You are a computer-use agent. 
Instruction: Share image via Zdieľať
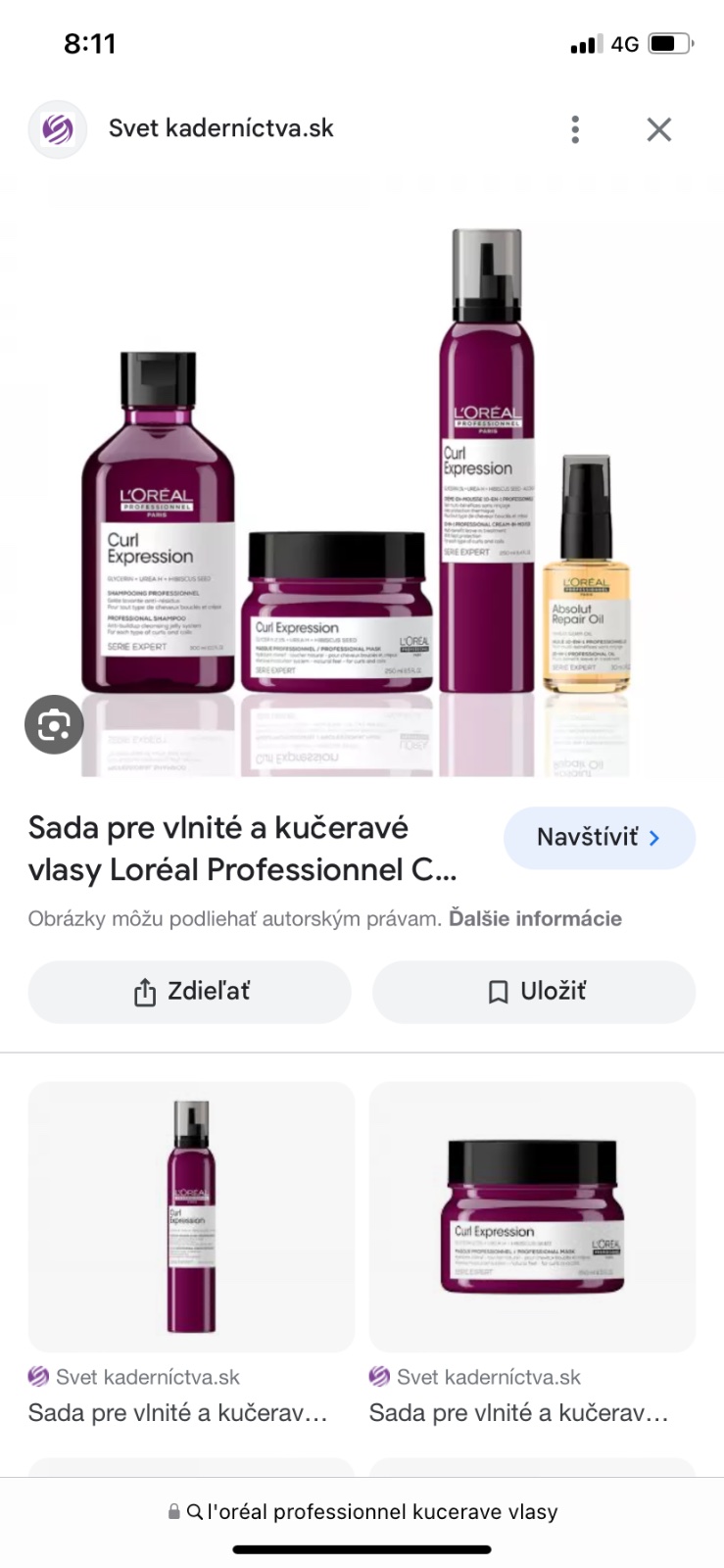tap(190, 992)
